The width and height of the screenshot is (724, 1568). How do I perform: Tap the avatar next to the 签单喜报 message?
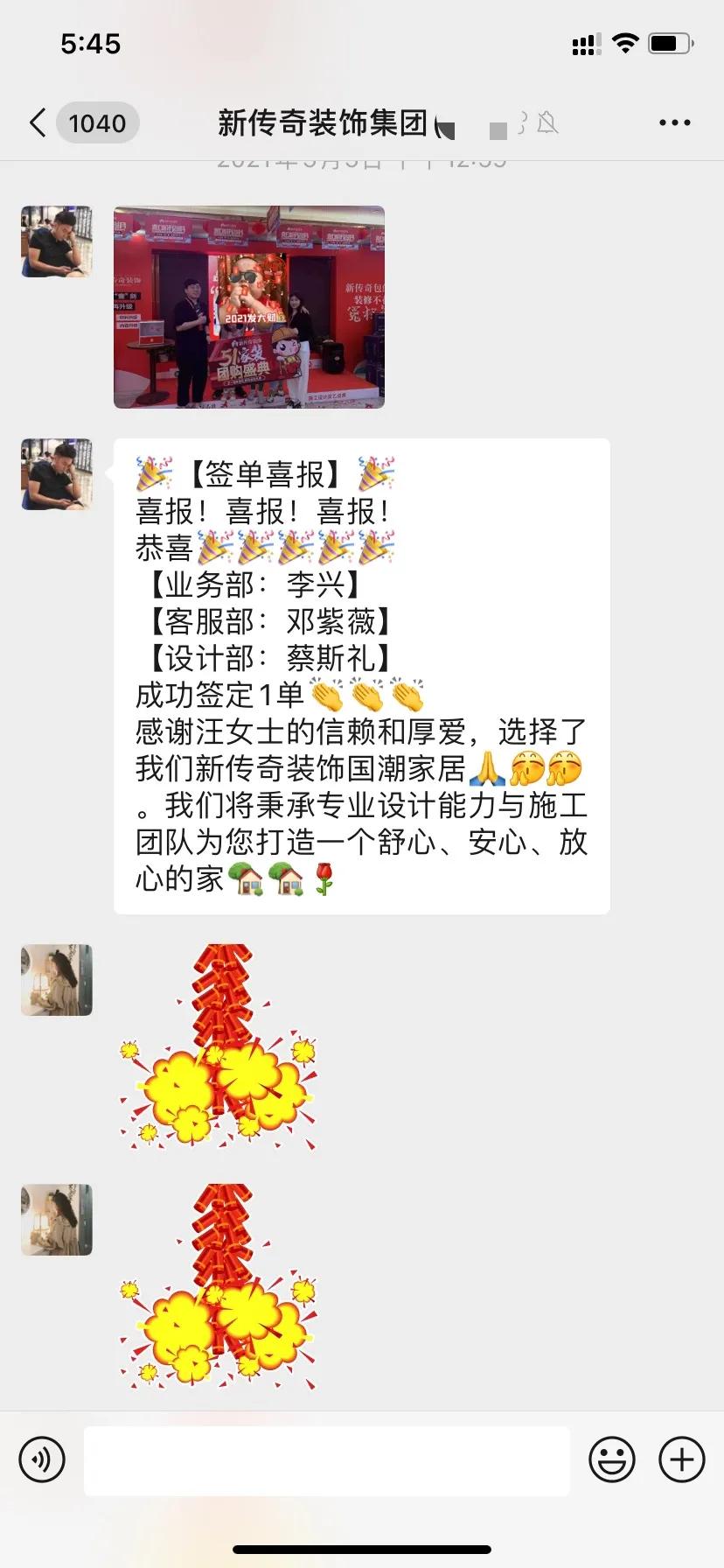(56, 473)
